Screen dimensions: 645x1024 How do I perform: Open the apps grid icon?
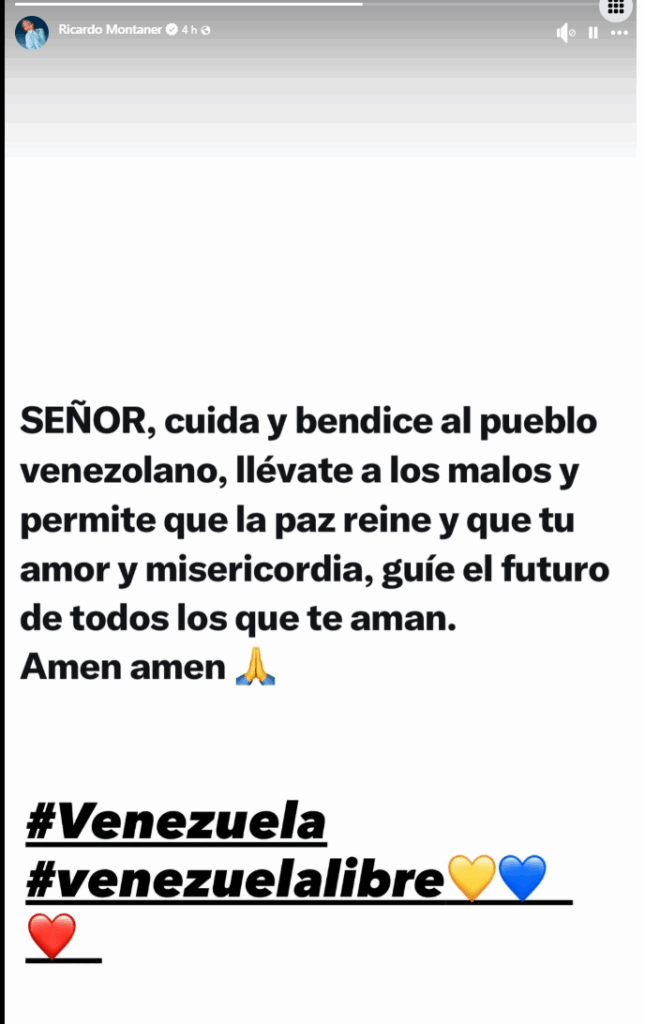point(616,8)
